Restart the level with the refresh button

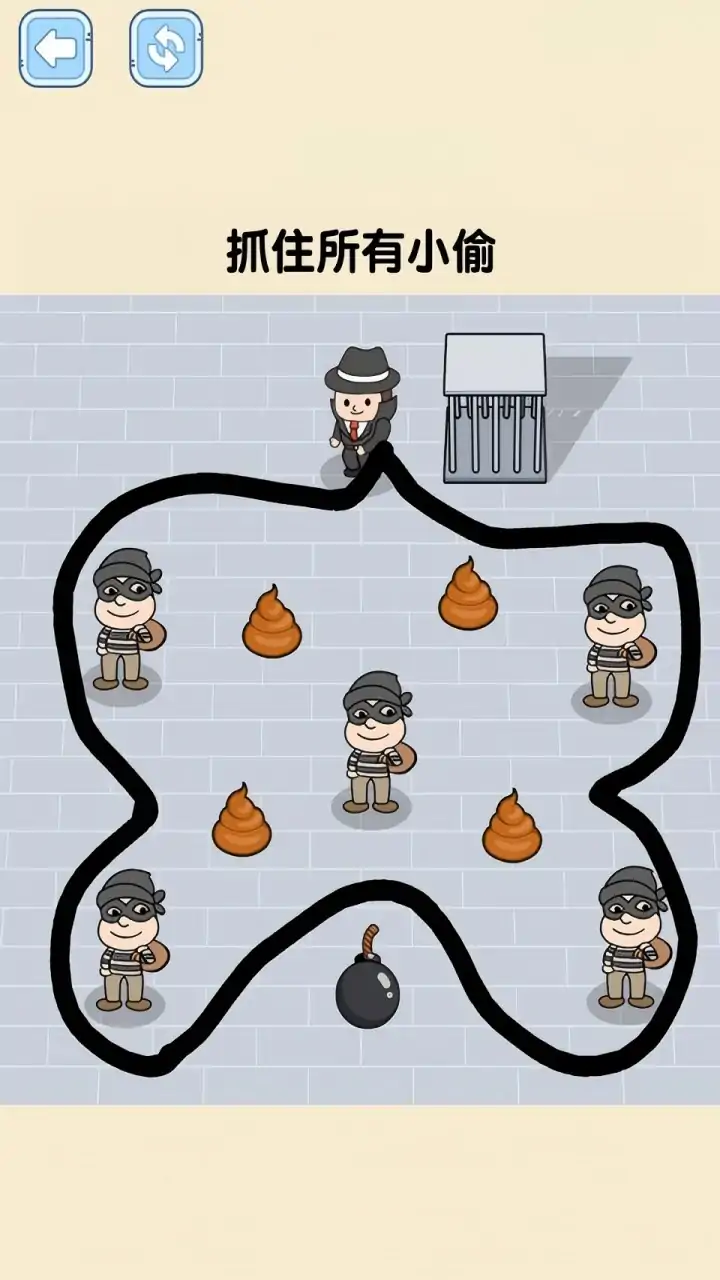click(x=165, y=49)
